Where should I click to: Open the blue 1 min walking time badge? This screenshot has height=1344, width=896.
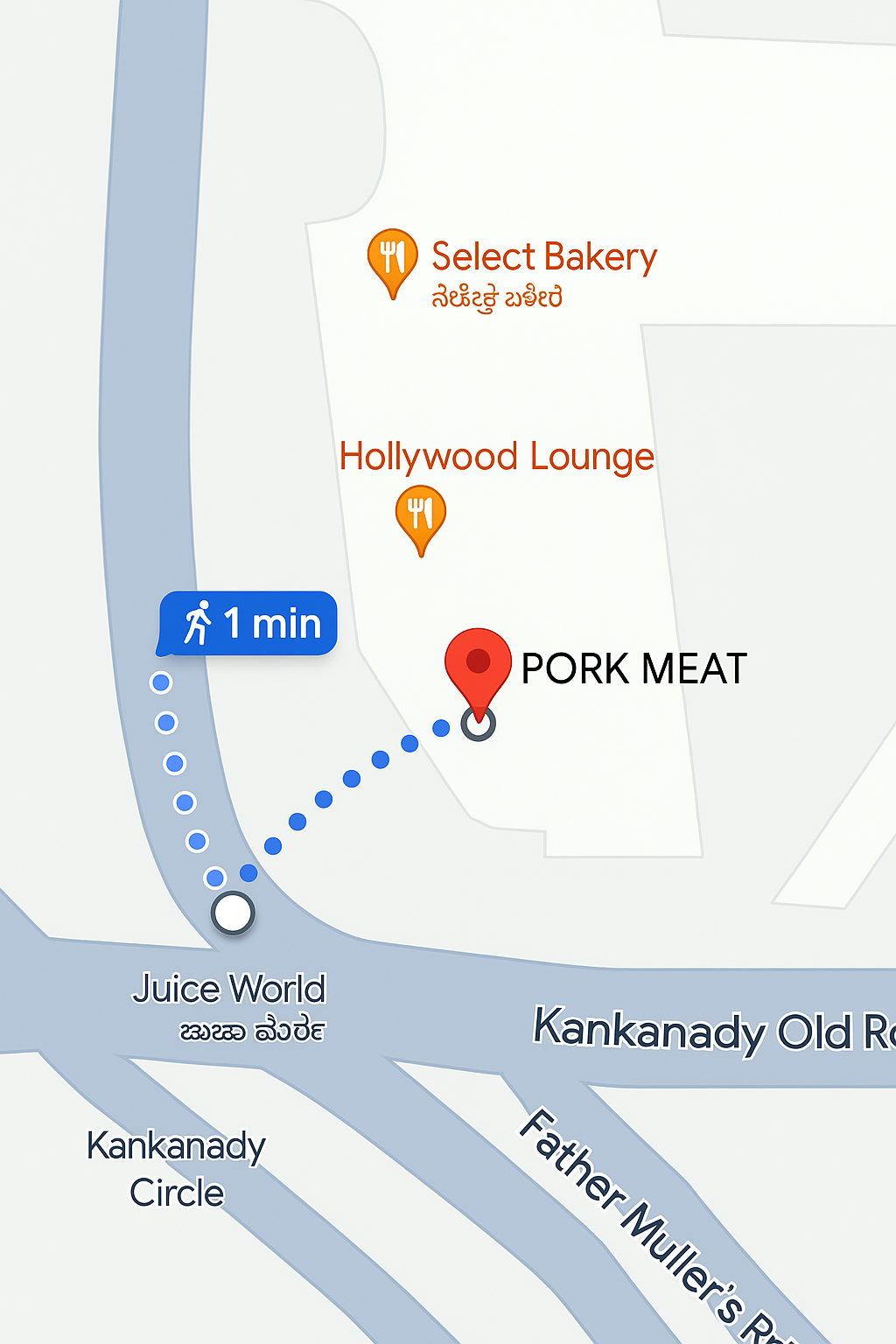(248, 622)
